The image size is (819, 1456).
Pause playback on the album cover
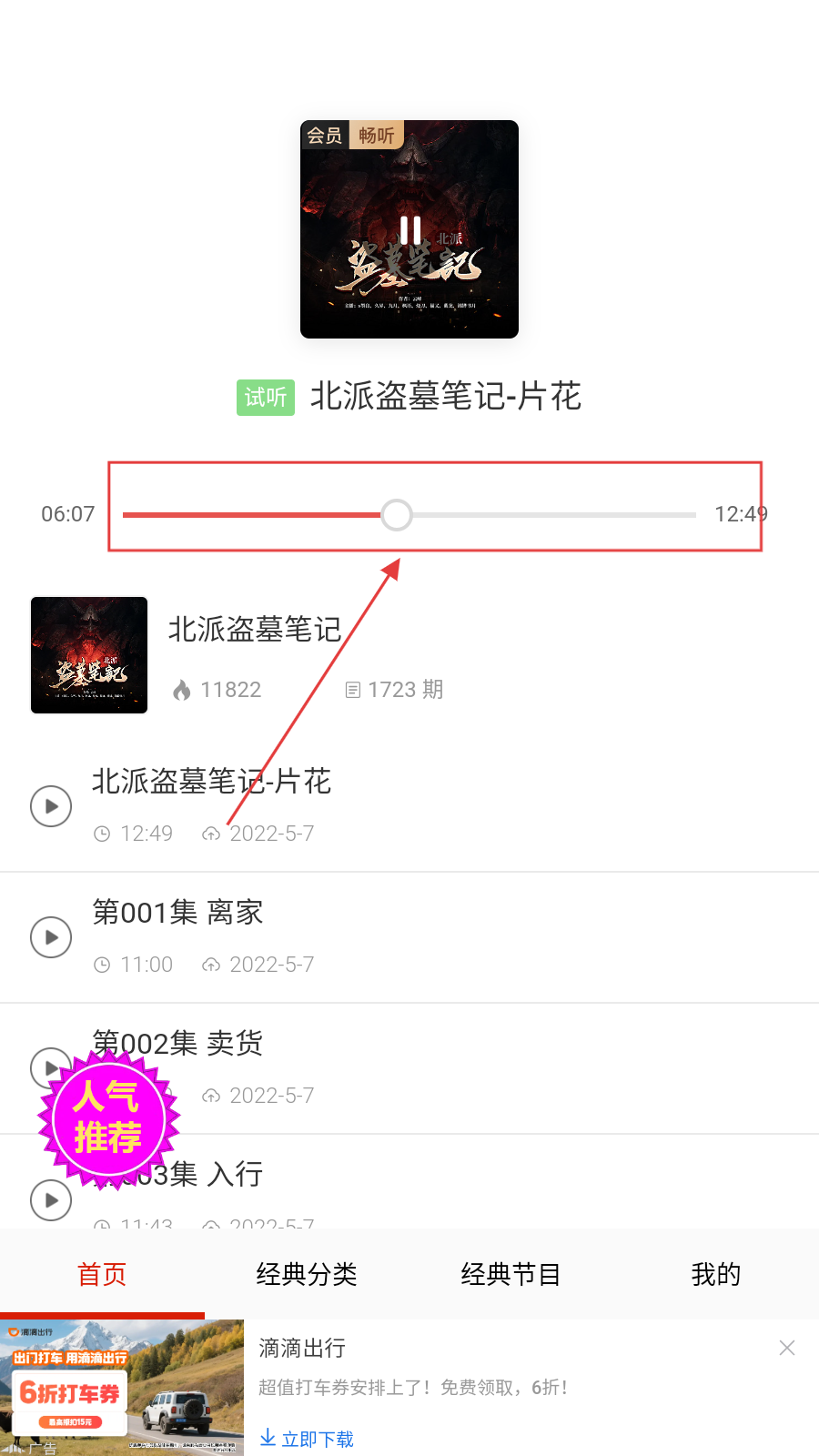pos(409,229)
